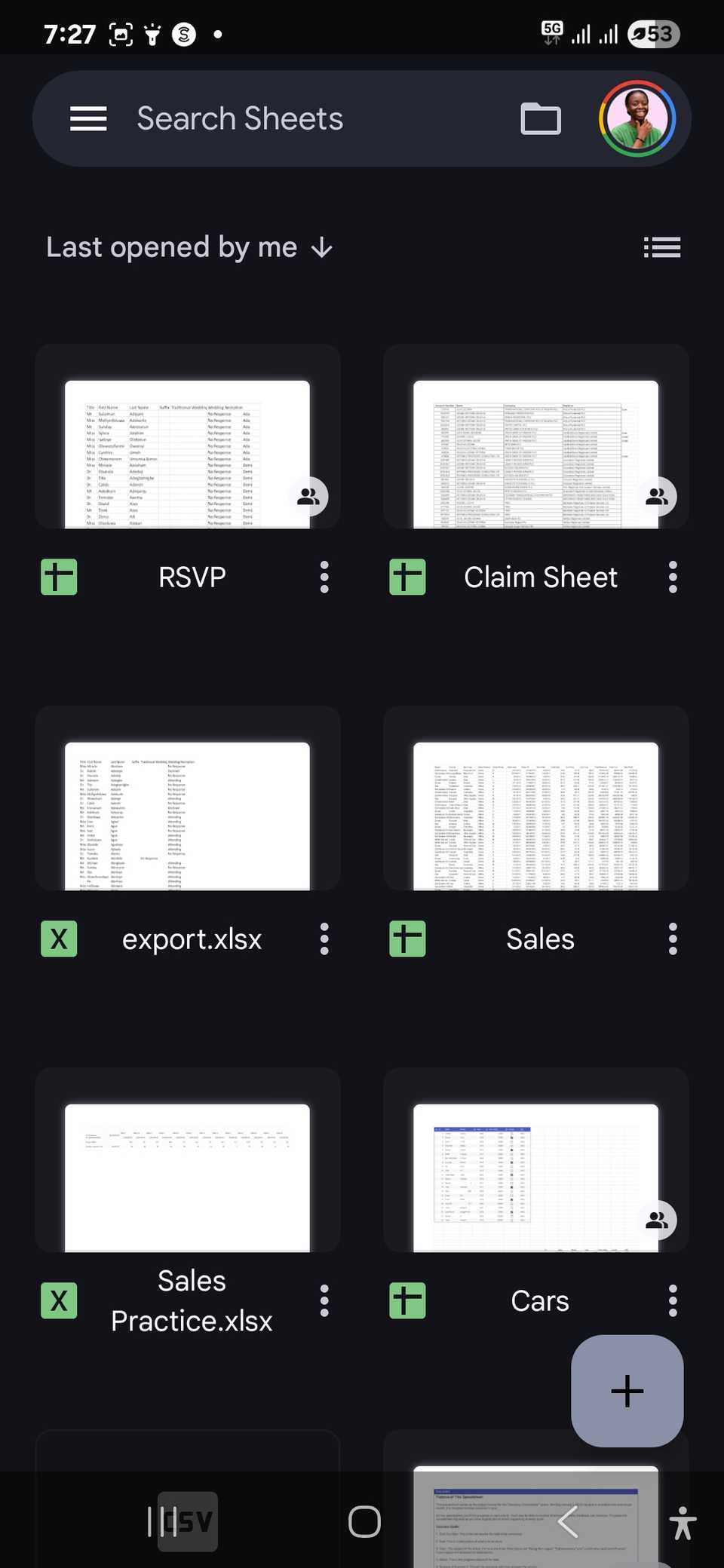Click the Sheets icon beside Cars
Viewport: 724px width, 1568px height.
407,1300
